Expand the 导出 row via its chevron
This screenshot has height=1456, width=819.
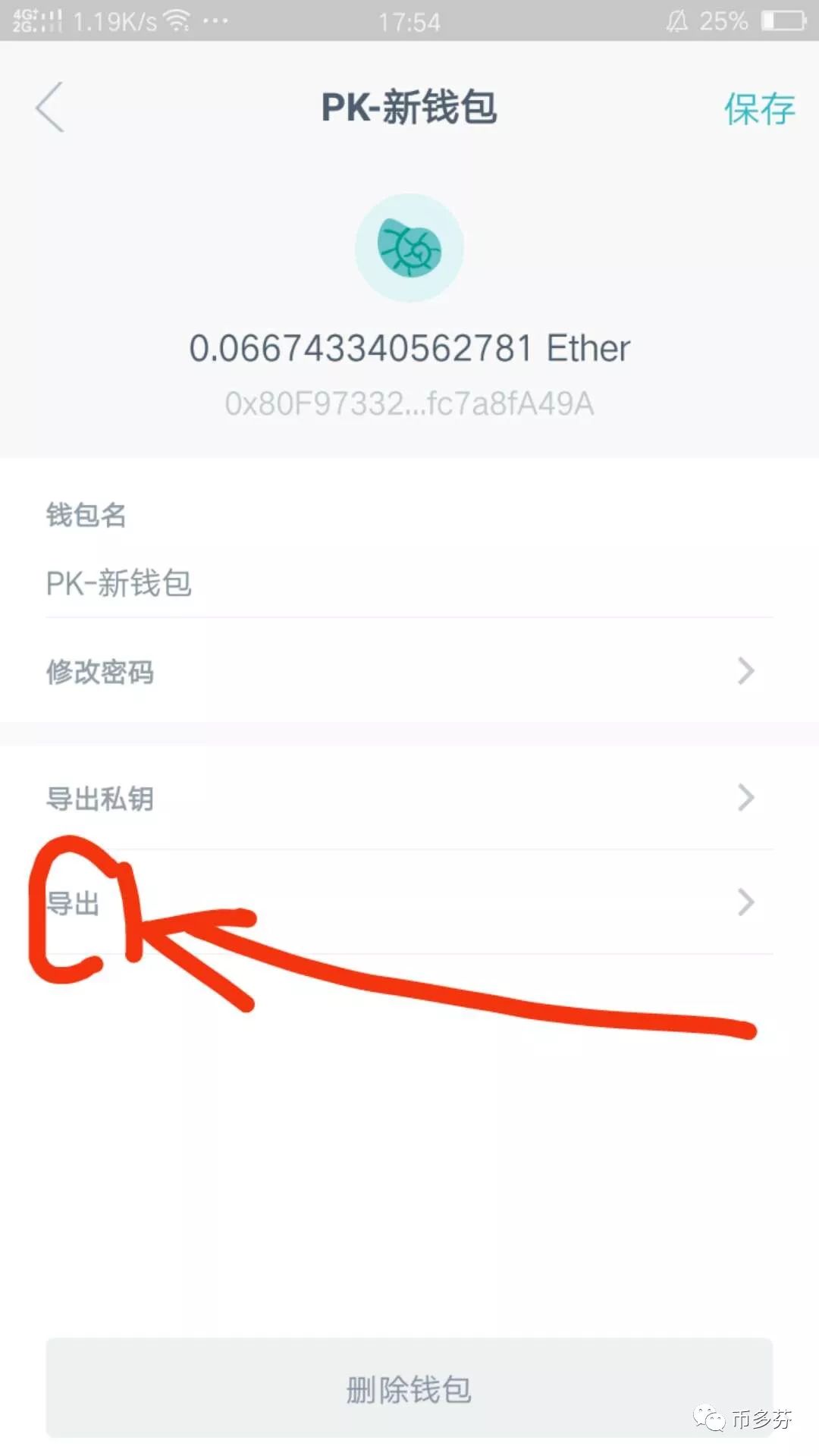(x=745, y=902)
